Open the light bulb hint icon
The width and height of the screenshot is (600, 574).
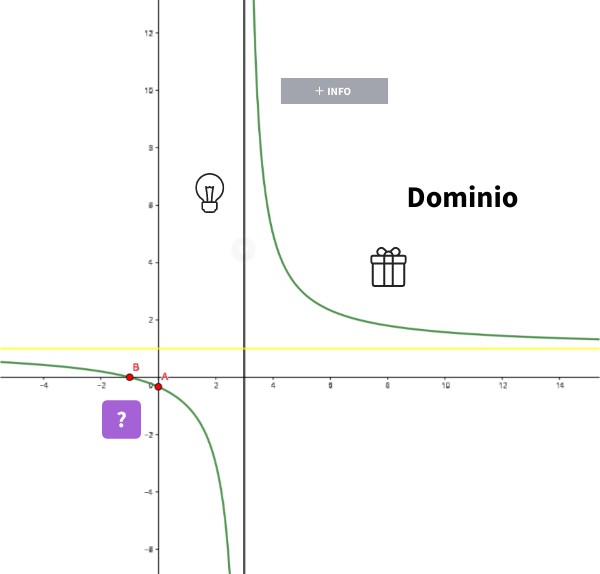(x=209, y=191)
